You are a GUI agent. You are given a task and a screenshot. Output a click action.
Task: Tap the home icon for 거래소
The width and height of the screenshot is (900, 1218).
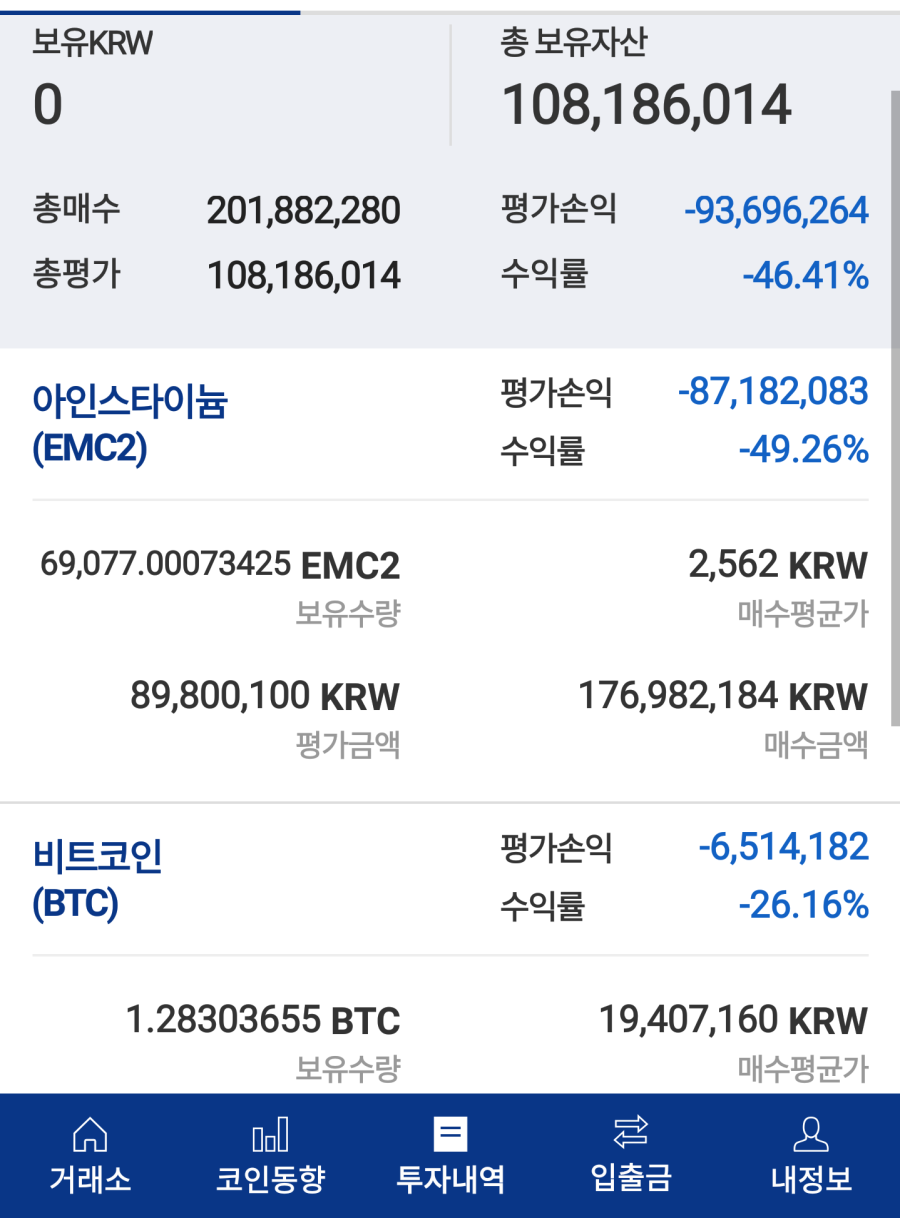[x=88, y=1134]
